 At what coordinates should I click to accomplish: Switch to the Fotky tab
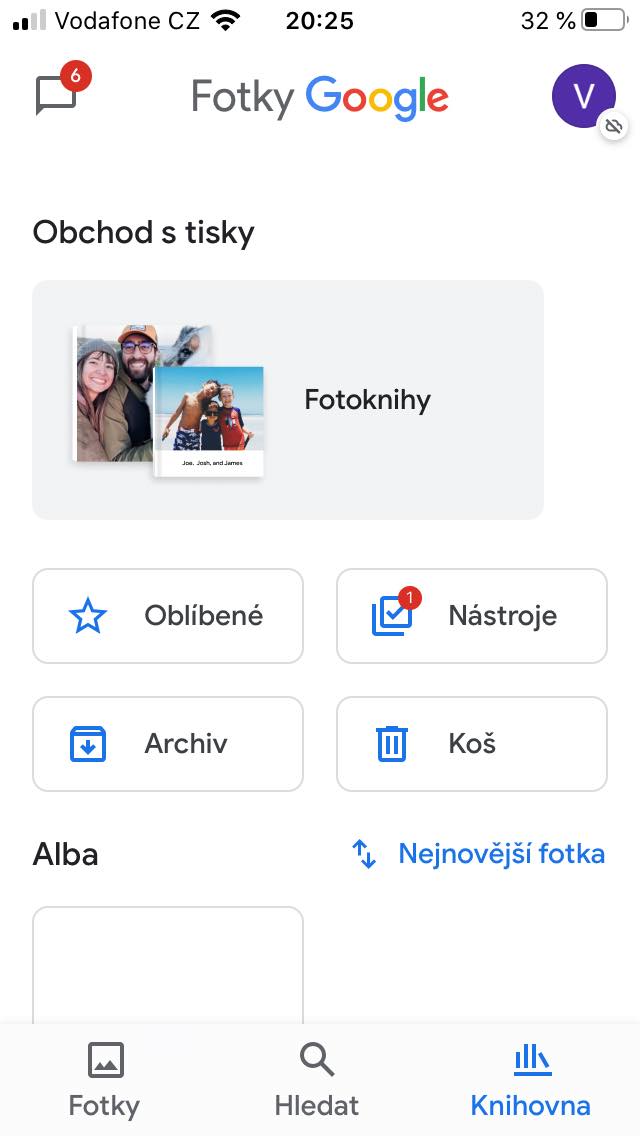(x=105, y=1080)
